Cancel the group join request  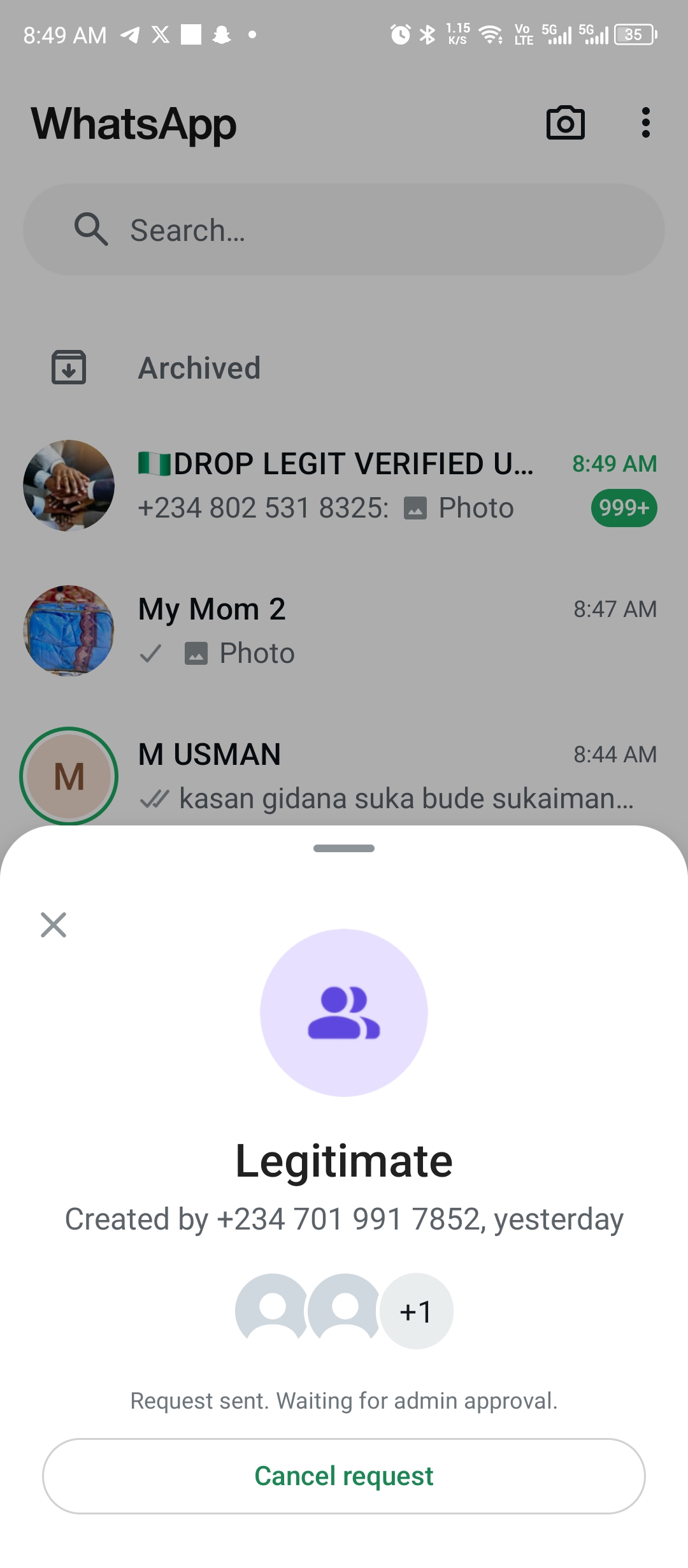click(x=344, y=1476)
